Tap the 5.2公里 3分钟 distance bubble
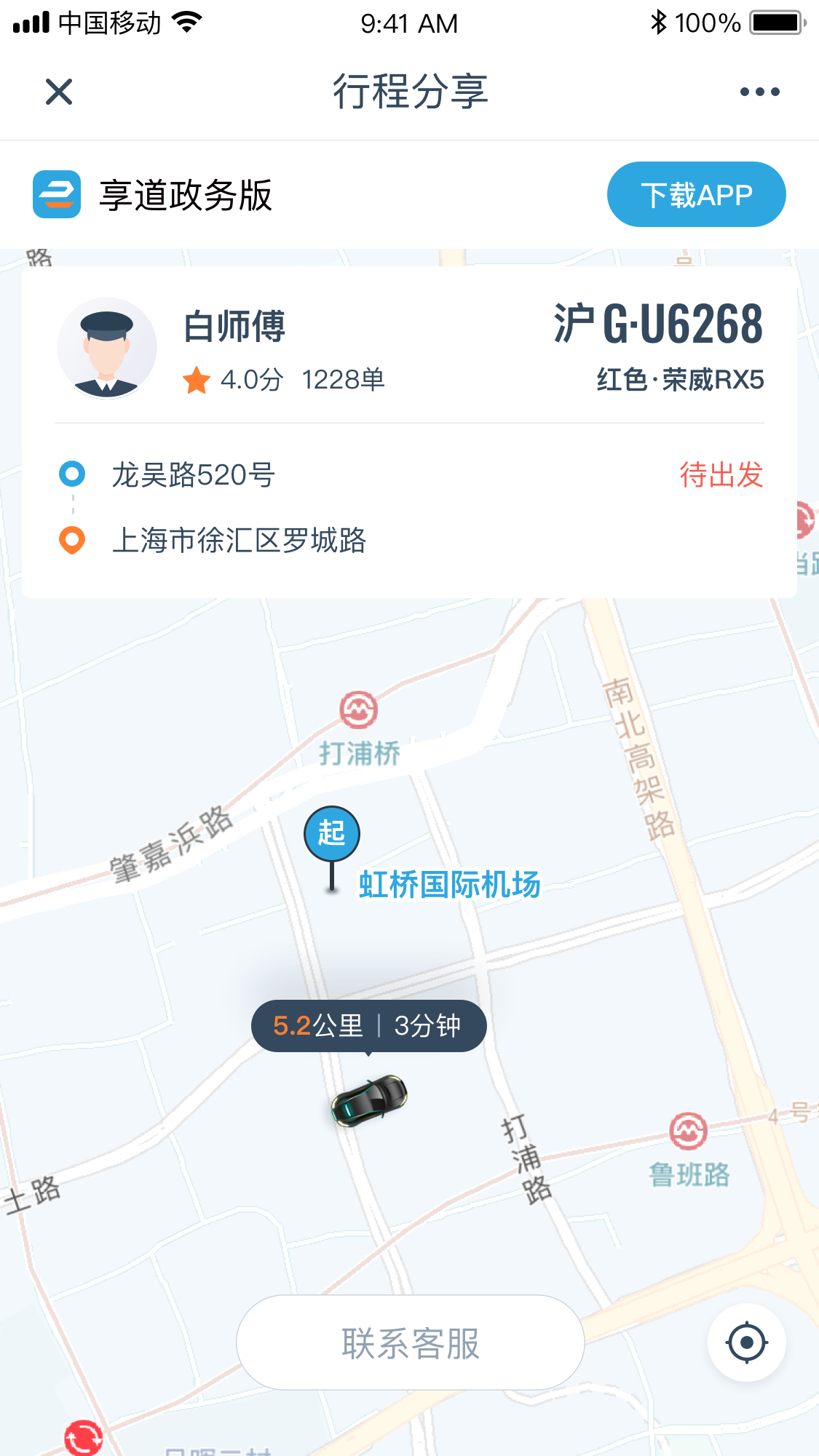The image size is (819, 1456). point(368,1025)
